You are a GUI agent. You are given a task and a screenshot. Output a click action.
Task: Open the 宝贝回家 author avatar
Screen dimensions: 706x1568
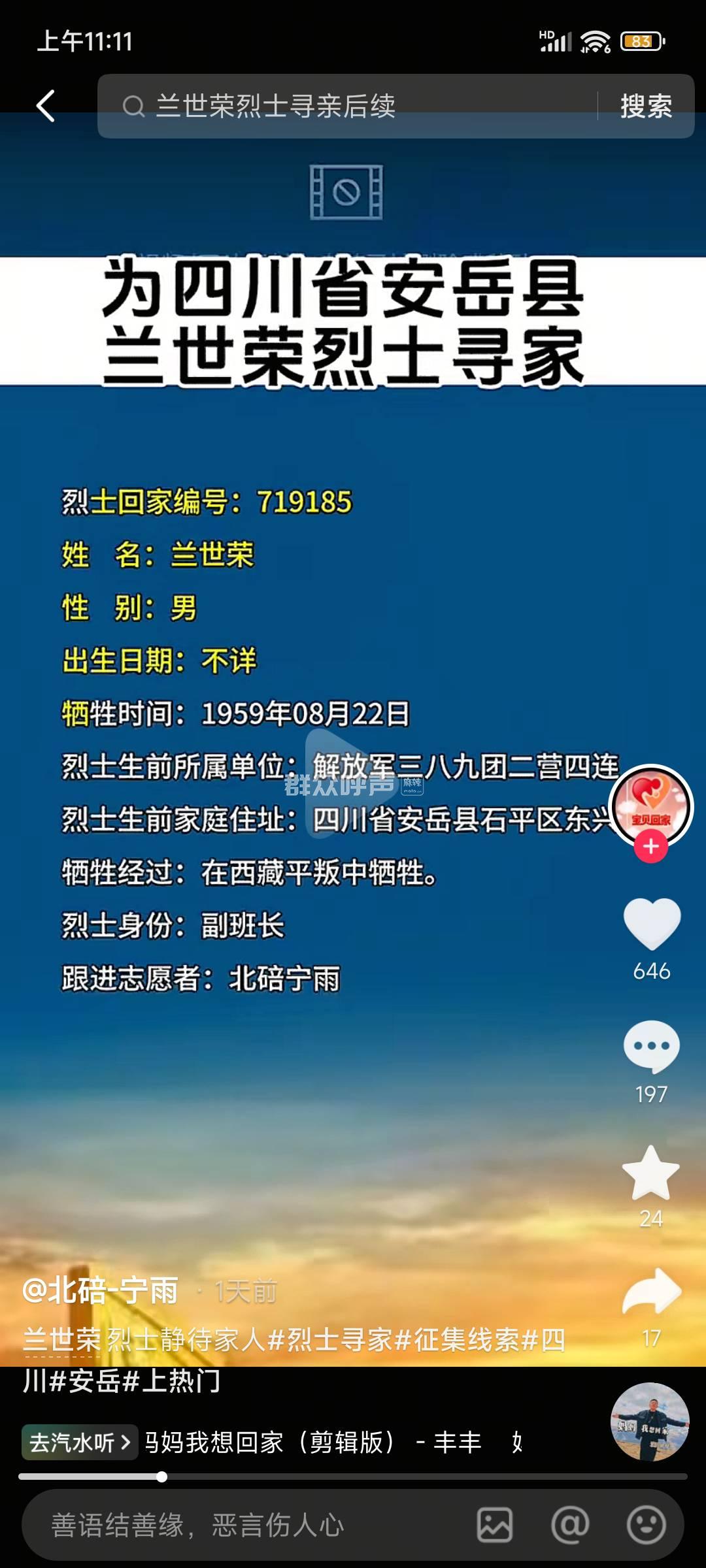(x=650, y=806)
